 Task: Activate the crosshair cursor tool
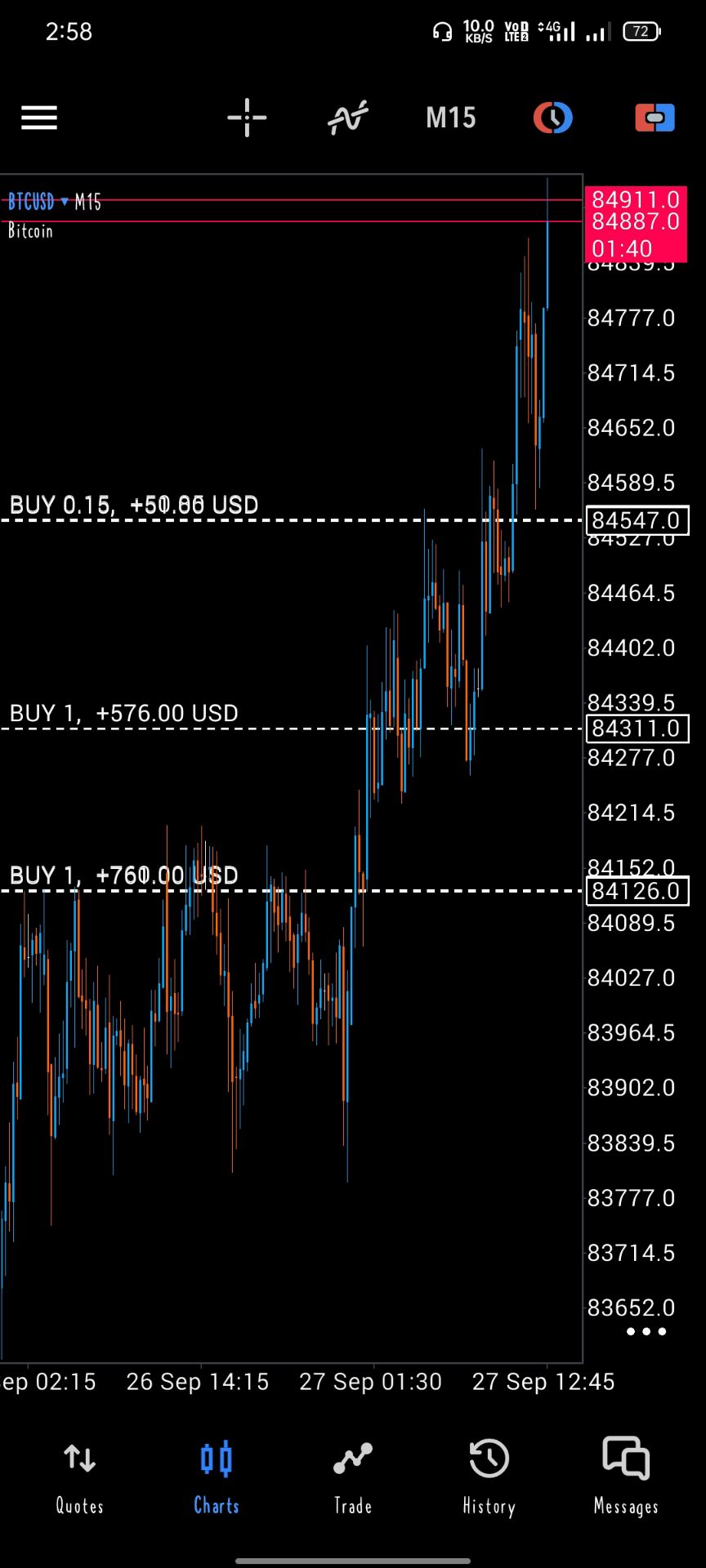point(247,118)
